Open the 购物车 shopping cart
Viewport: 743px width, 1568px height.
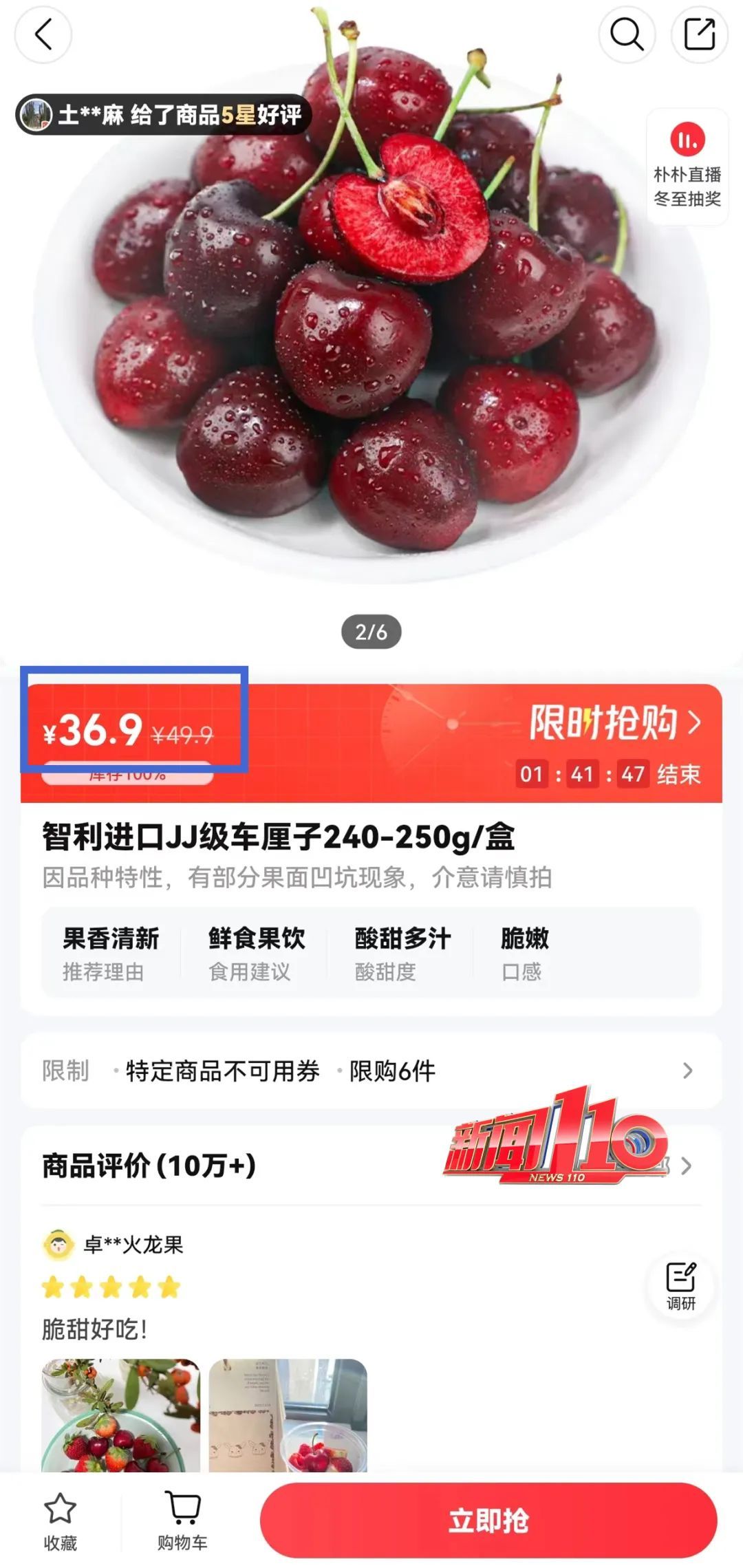pyautogui.click(x=182, y=1522)
